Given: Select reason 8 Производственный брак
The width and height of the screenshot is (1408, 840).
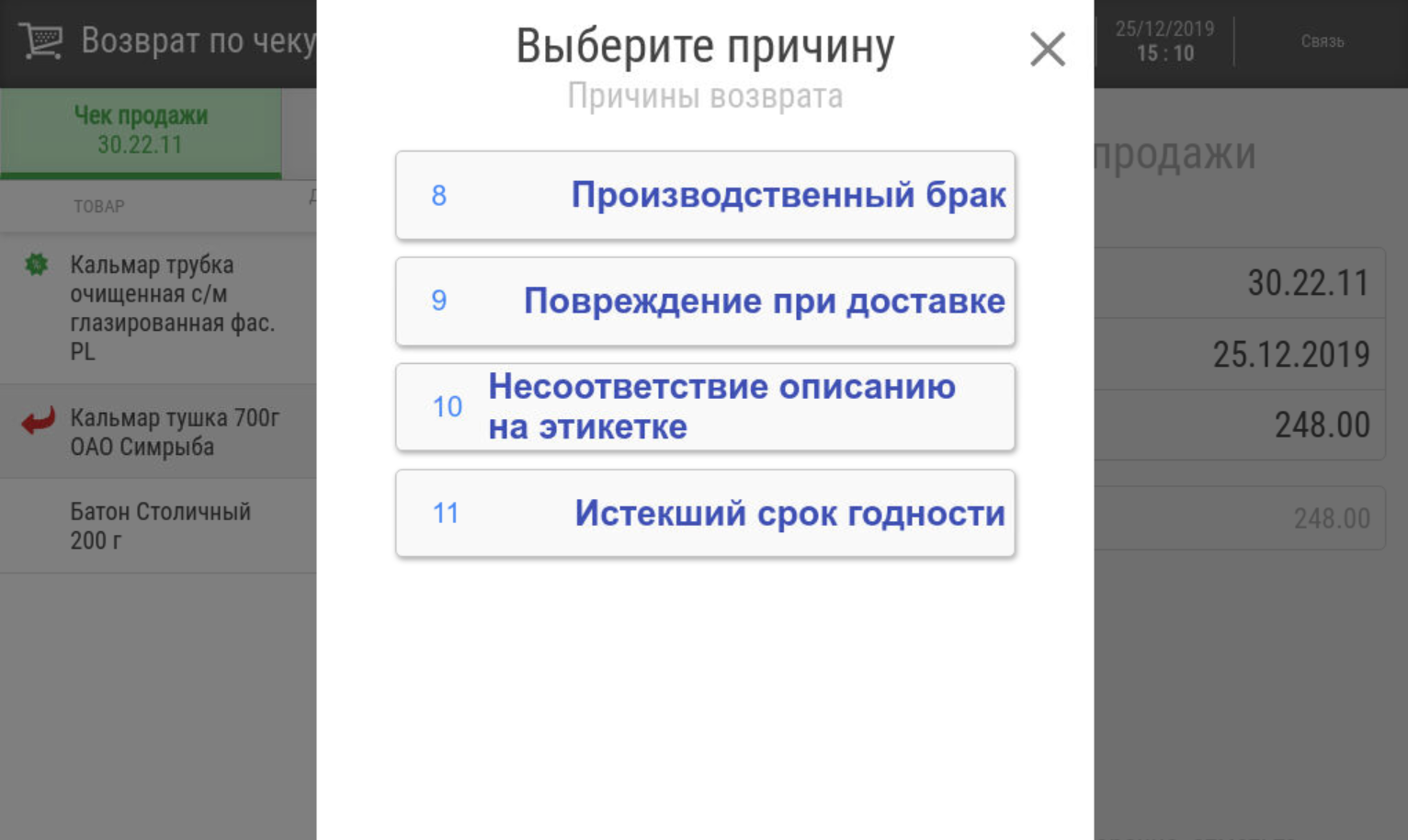Looking at the screenshot, I should coord(705,196).
